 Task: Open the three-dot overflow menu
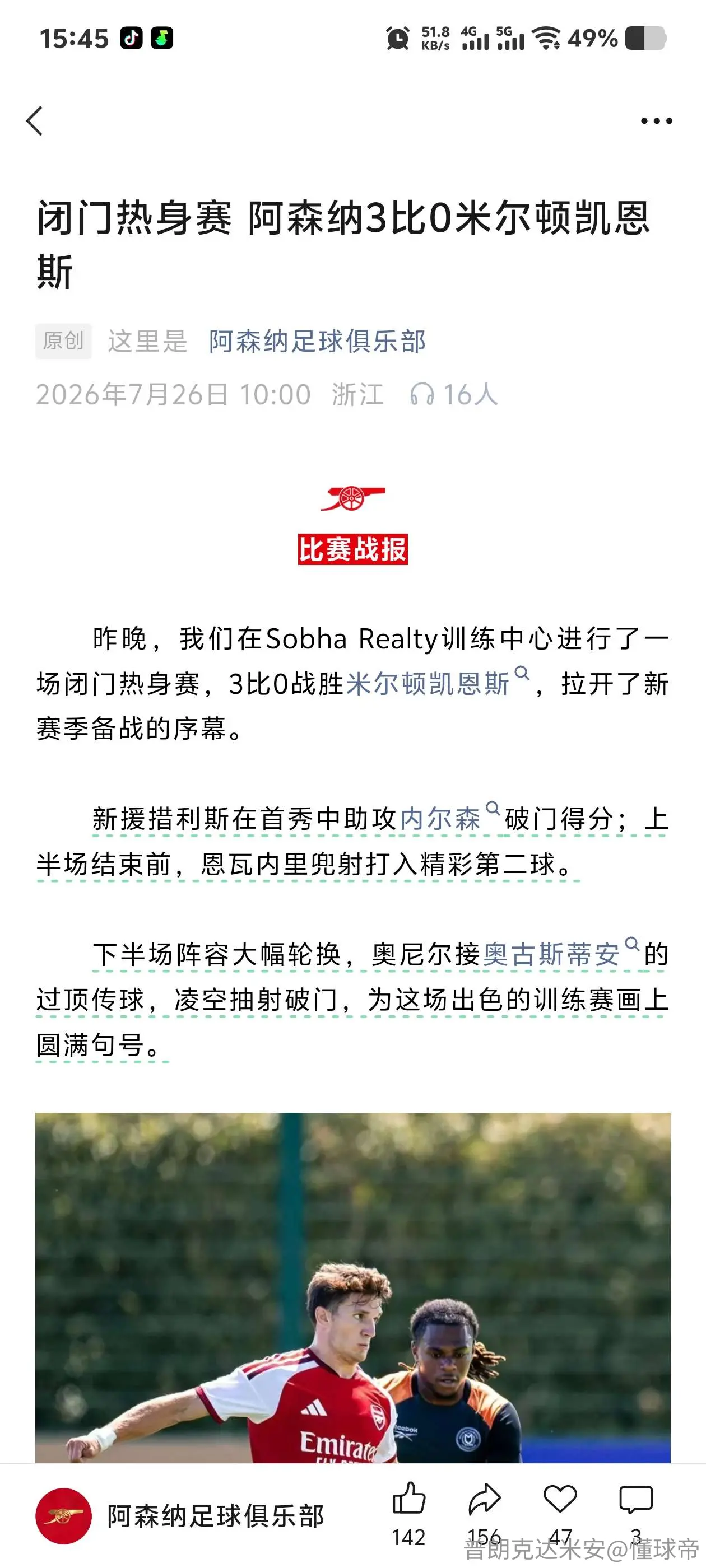pos(656,121)
